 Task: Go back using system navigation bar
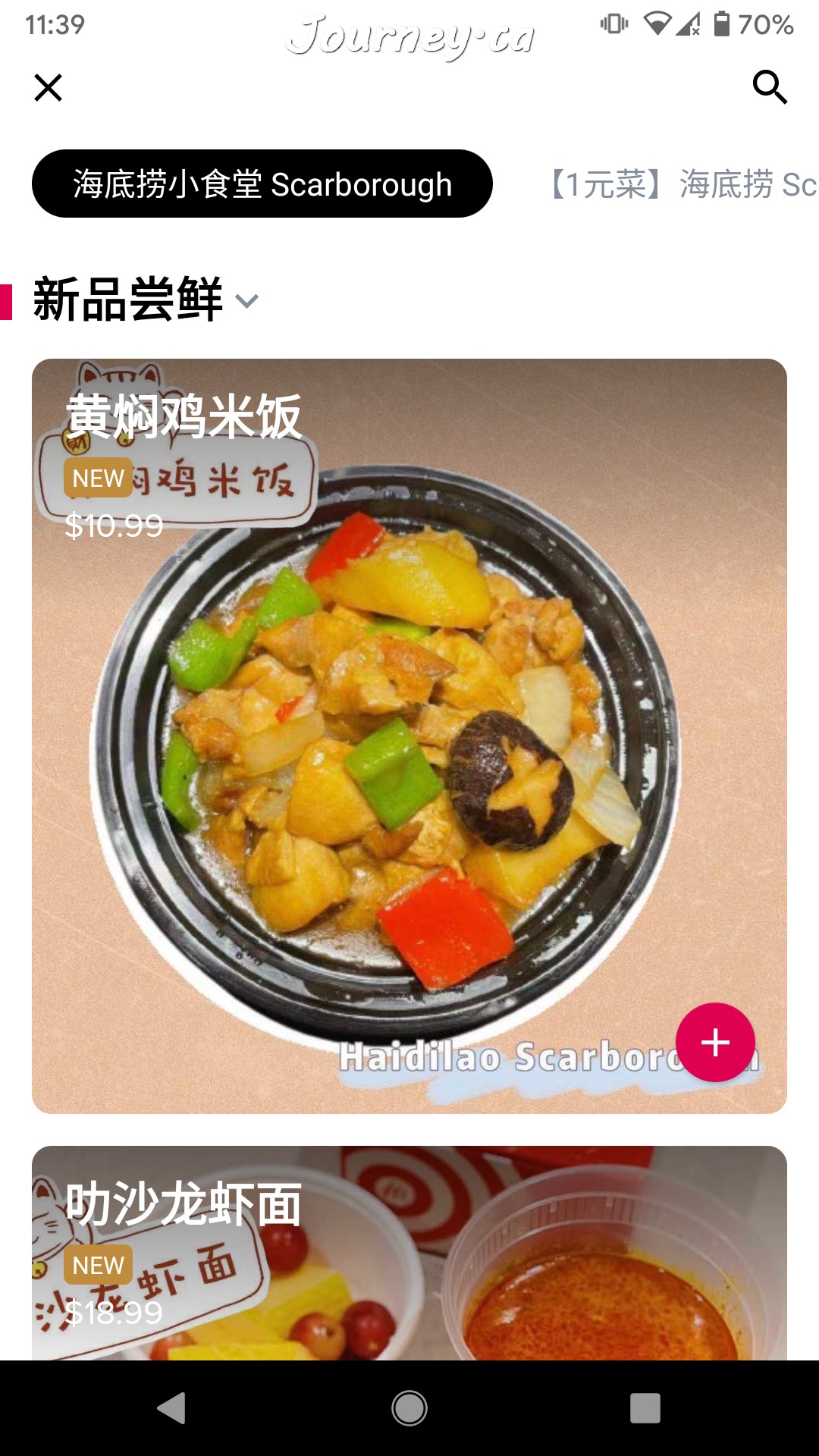(172, 1408)
